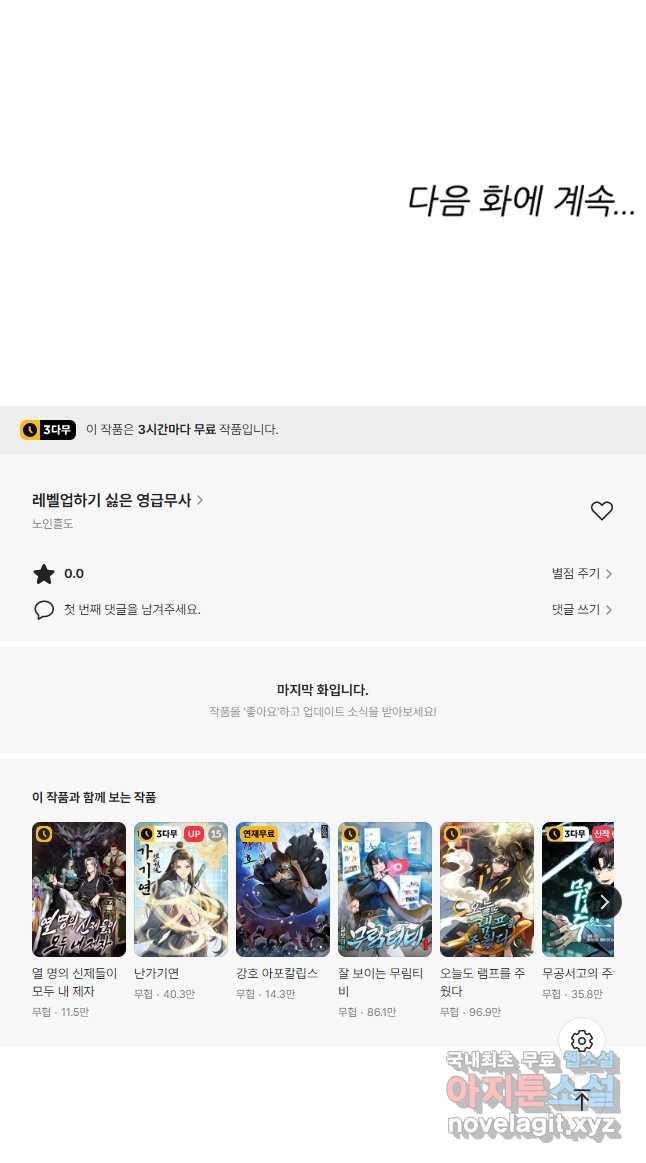Jump to top with the up arrow

click(x=582, y=1100)
